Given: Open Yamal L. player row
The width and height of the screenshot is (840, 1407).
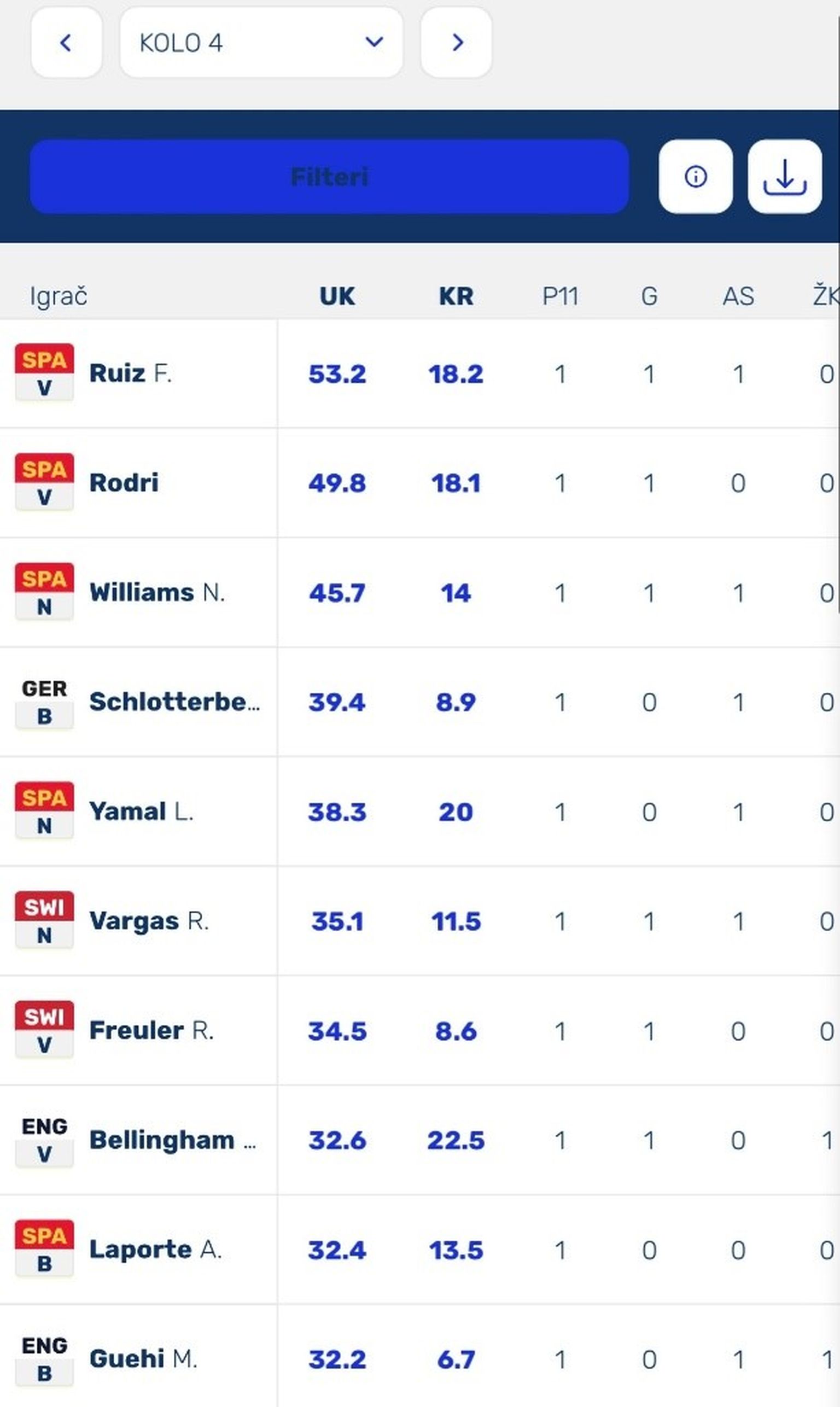Looking at the screenshot, I should coord(141,811).
